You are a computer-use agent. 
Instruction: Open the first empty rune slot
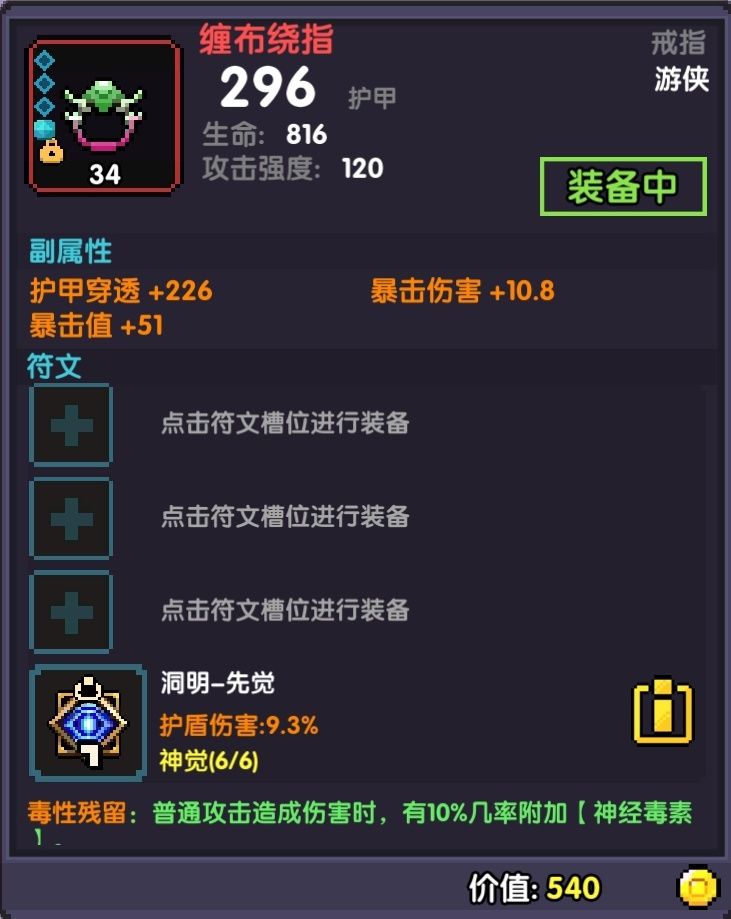[x=71, y=426]
